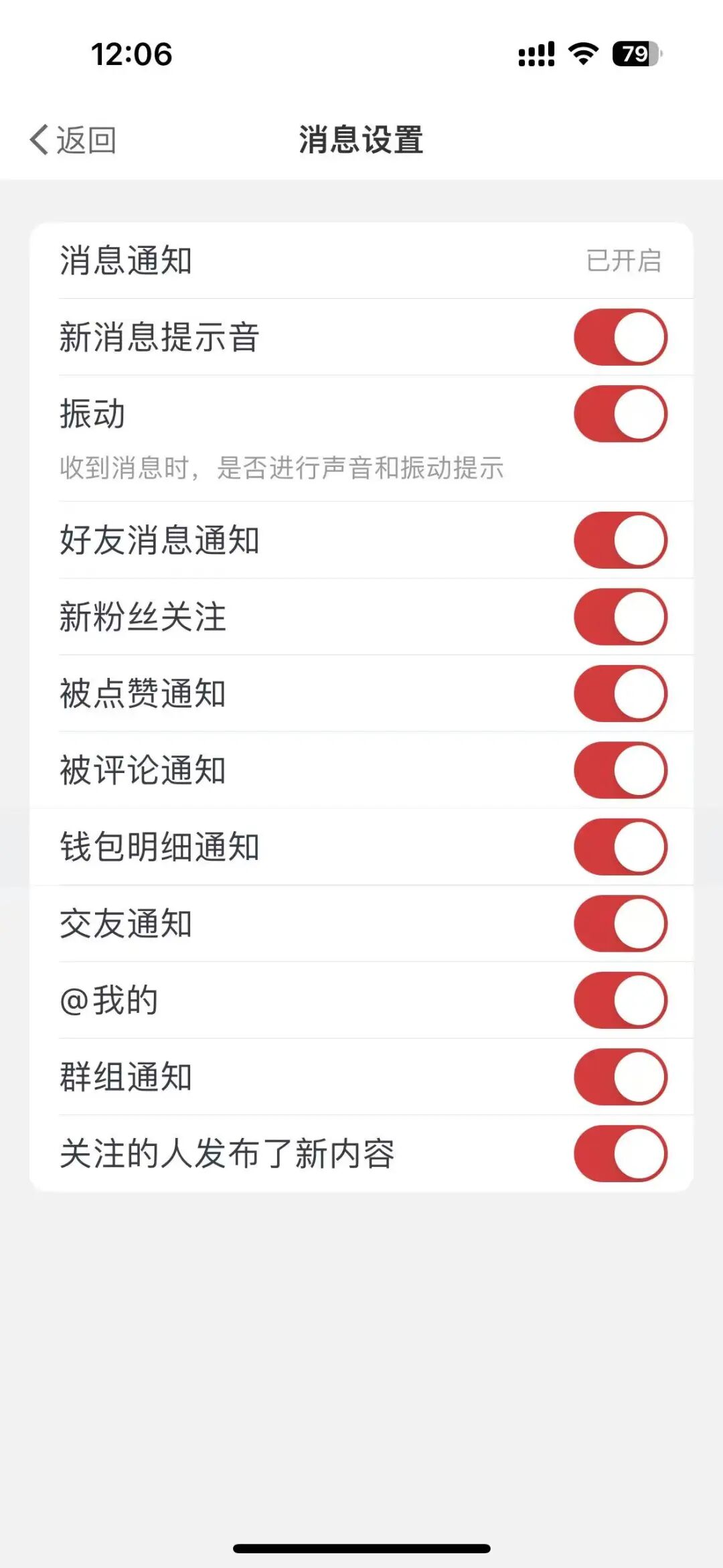Viewport: 723px width, 1568px height.
Task: Switch off the @我的 toggle
Action: tap(620, 1000)
